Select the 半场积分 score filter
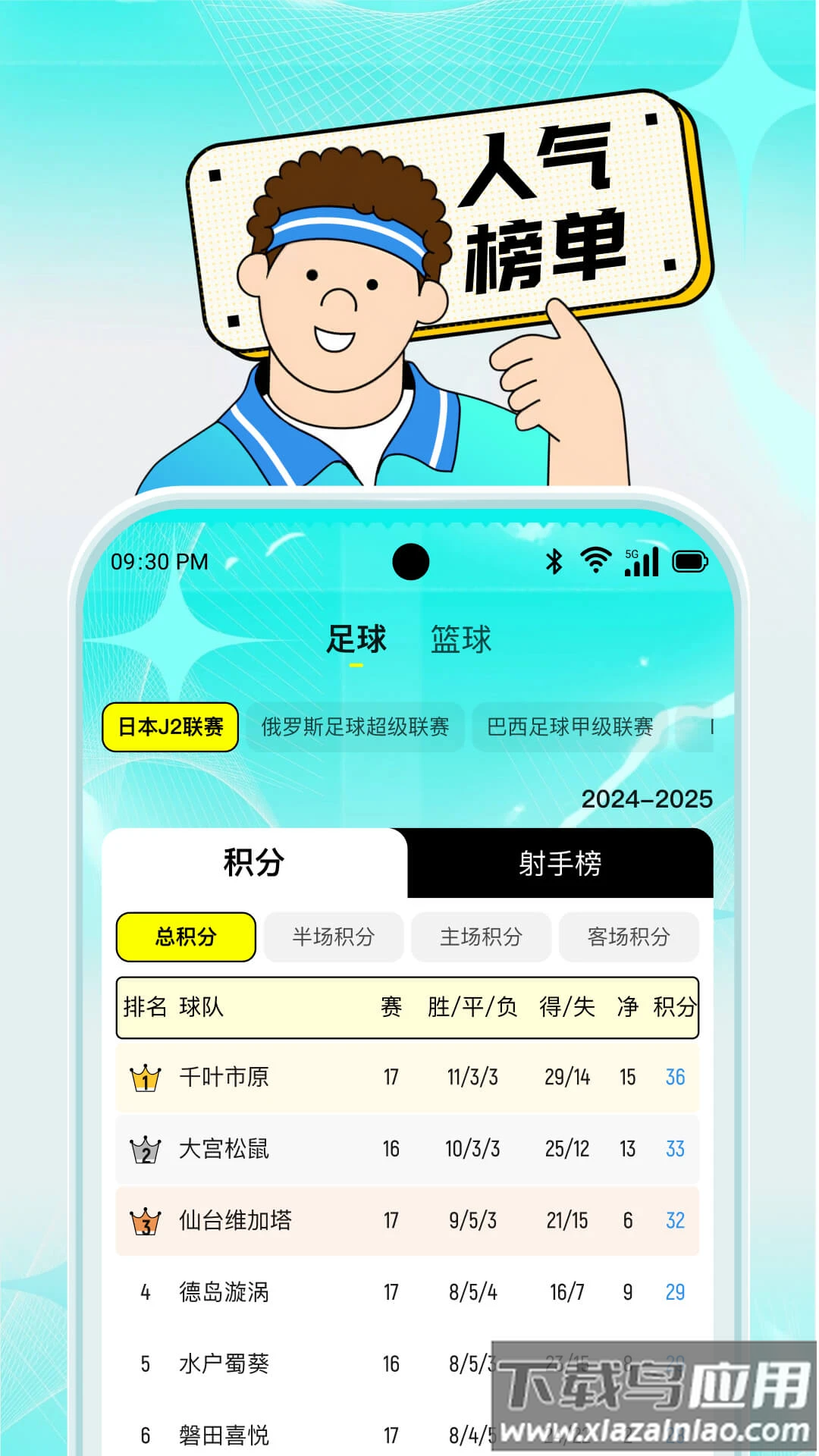 (x=333, y=937)
